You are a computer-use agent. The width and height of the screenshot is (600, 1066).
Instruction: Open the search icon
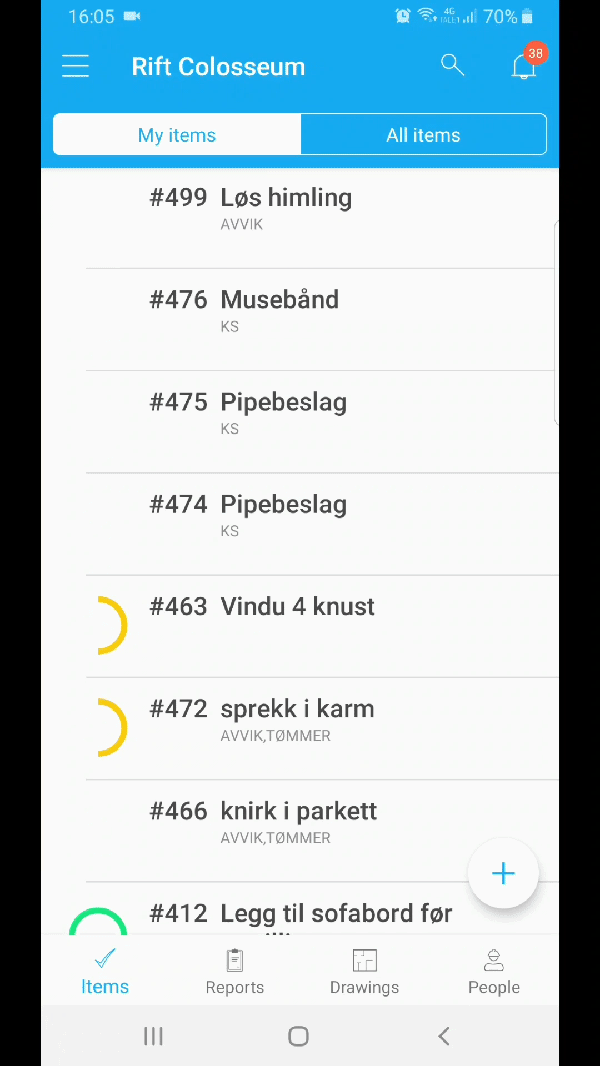(x=453, y=66)
